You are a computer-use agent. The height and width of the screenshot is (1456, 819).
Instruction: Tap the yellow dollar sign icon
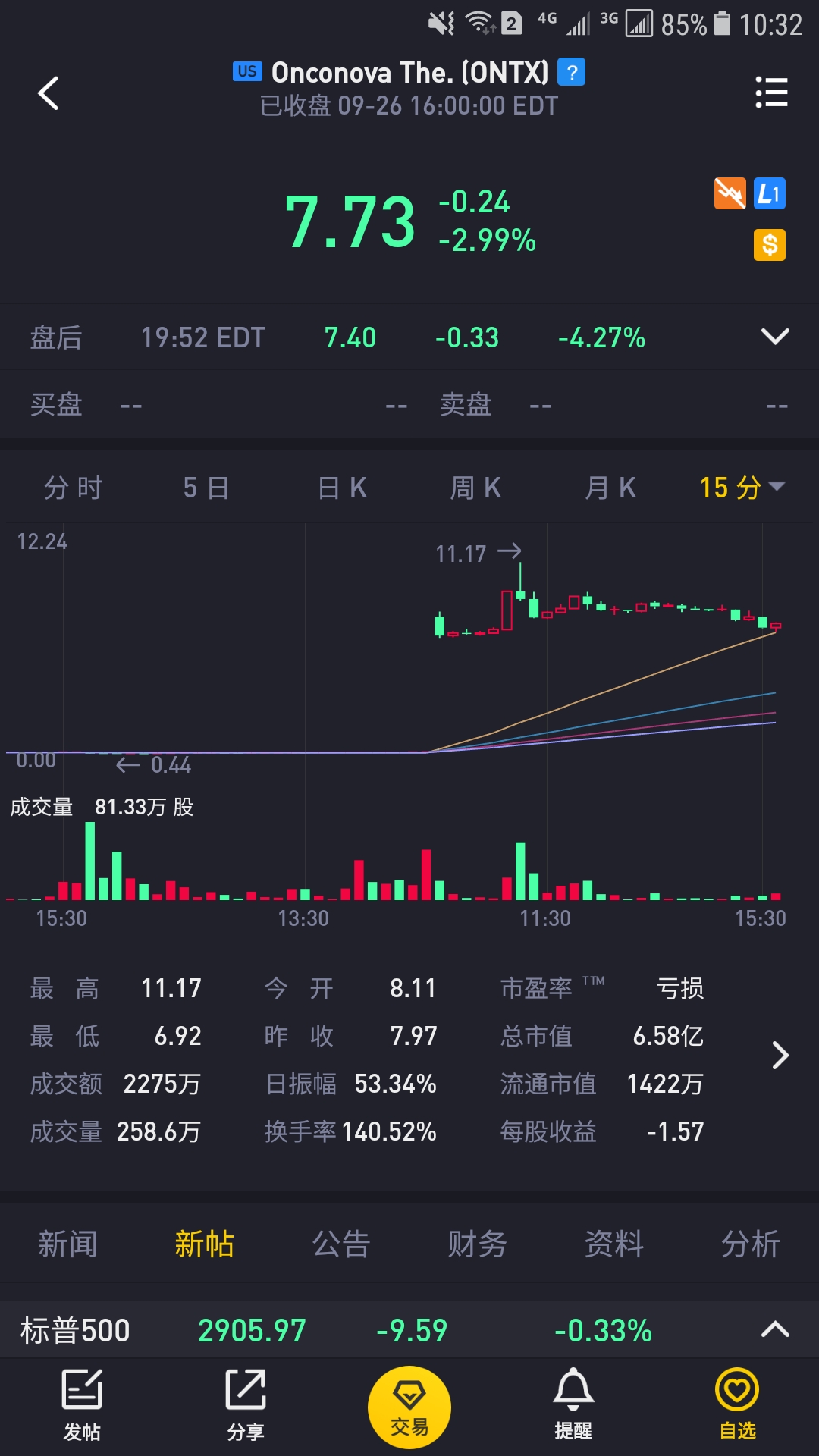tap(770, 245)
